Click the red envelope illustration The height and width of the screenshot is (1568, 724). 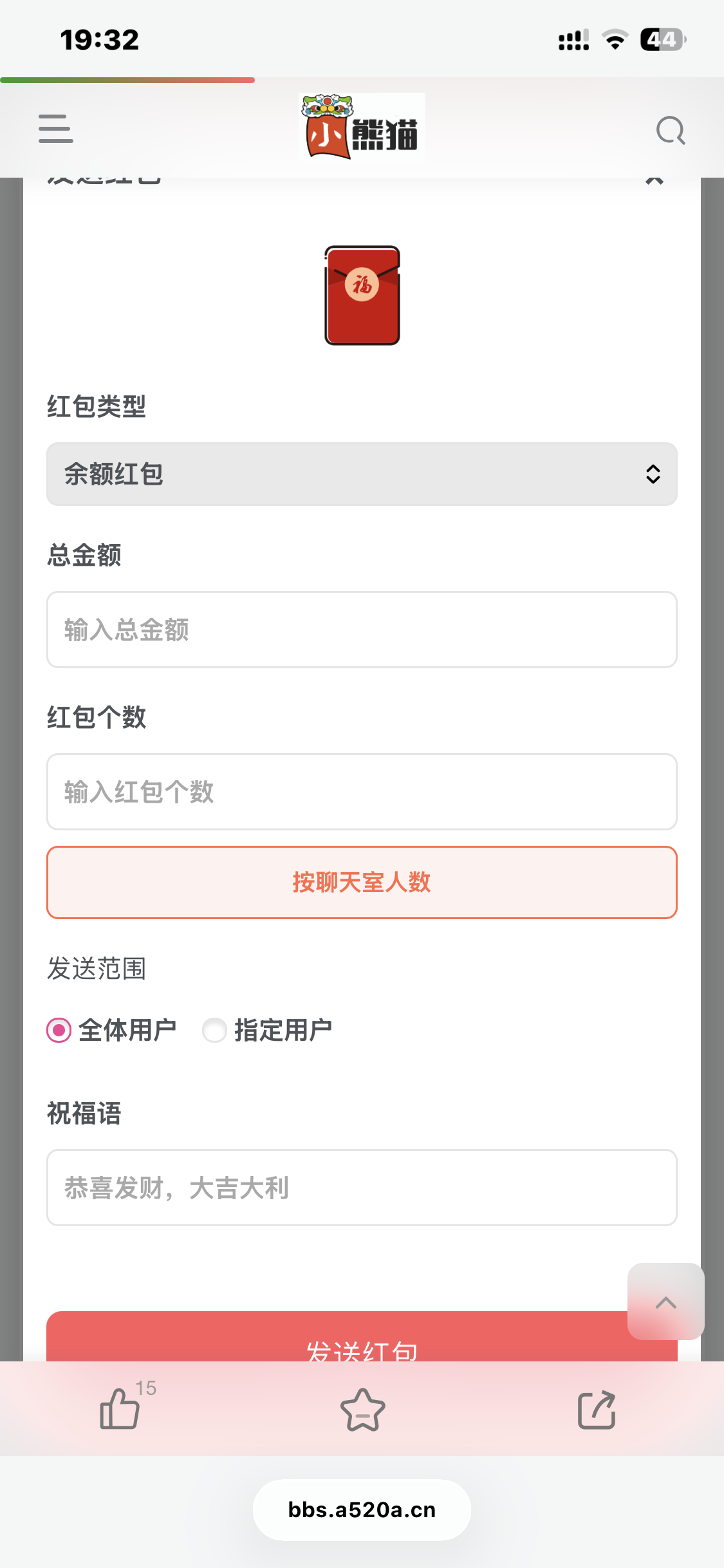(362, 295)
